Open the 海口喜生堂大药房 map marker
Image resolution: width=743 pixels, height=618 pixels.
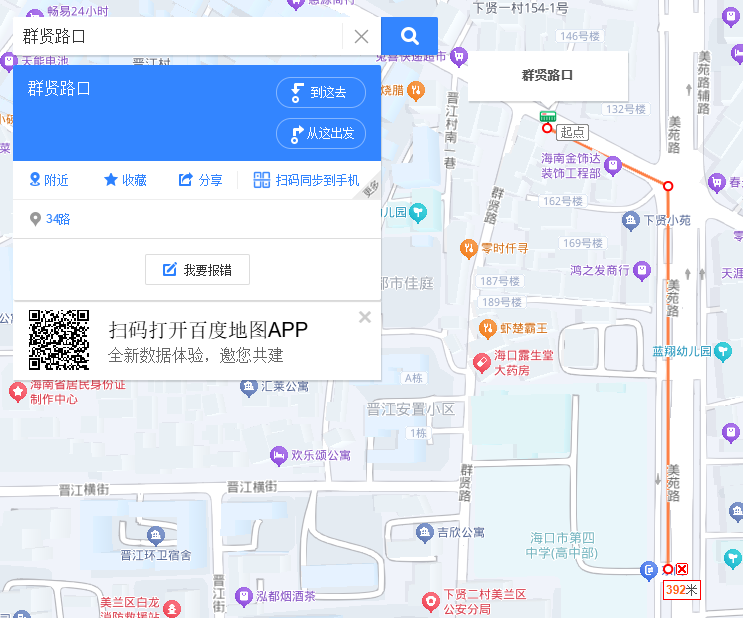point(481,361)
